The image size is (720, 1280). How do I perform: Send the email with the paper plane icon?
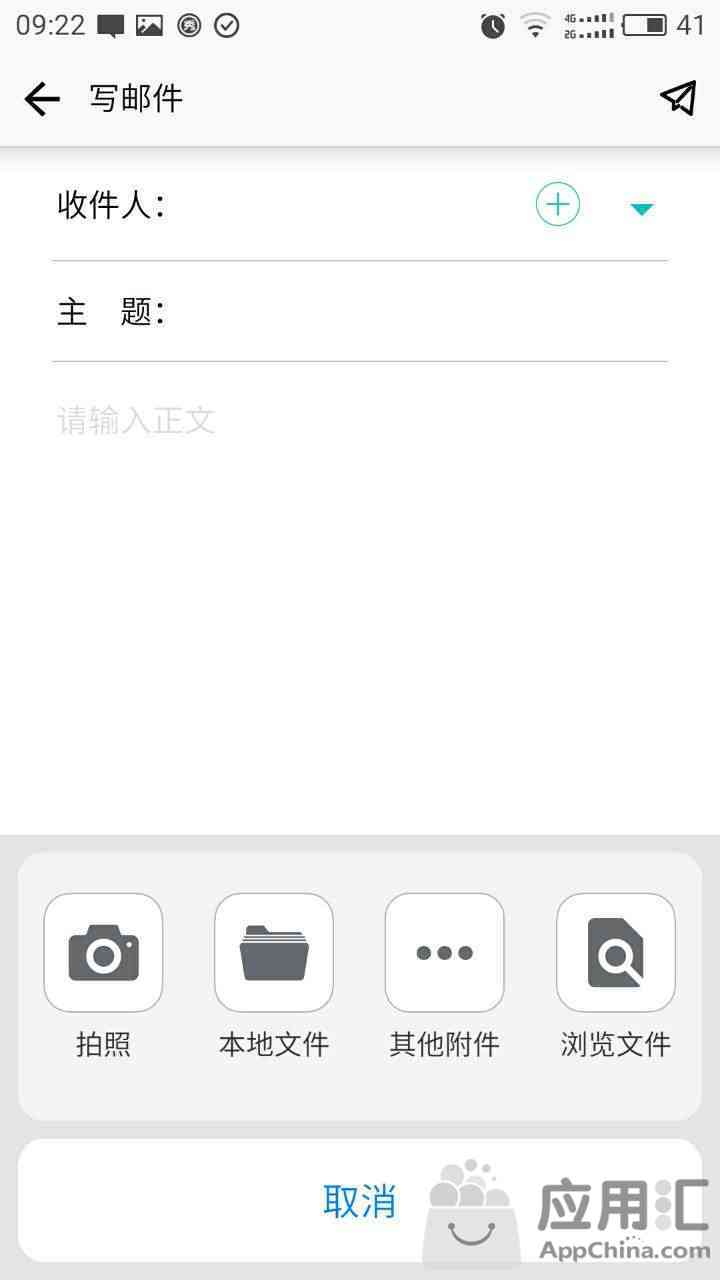[x=677, y=98]
